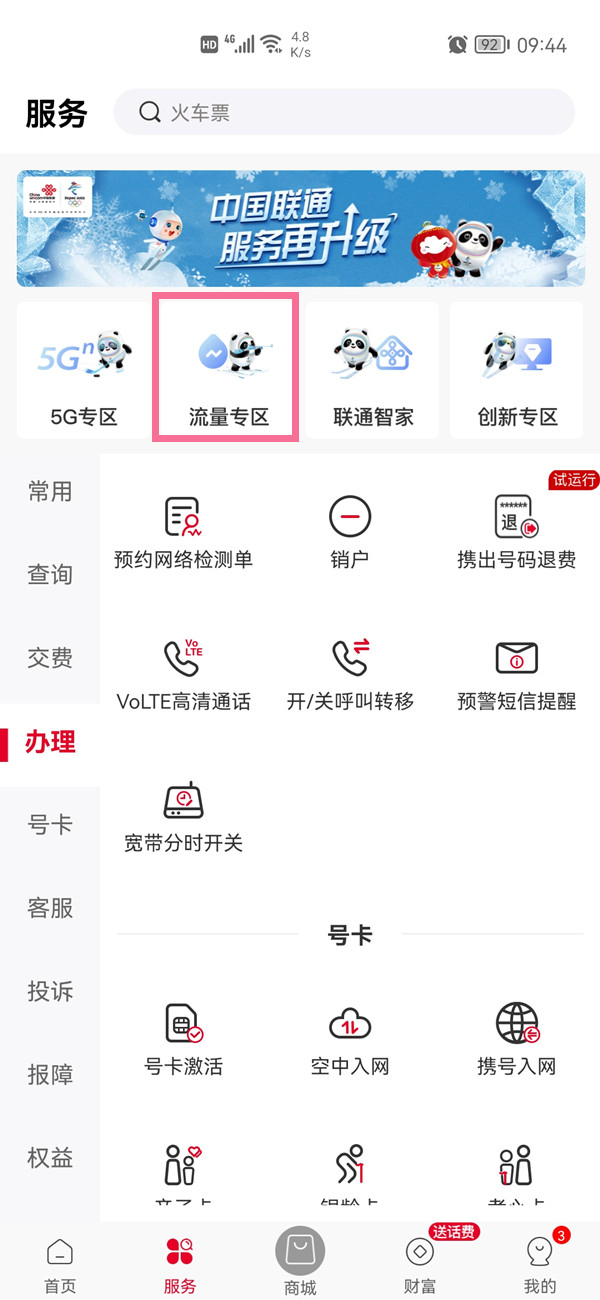Open 携出号码退费 service
Viewport: 600px width, 1300px height.
pyautogui.click(x=517, y=532)
